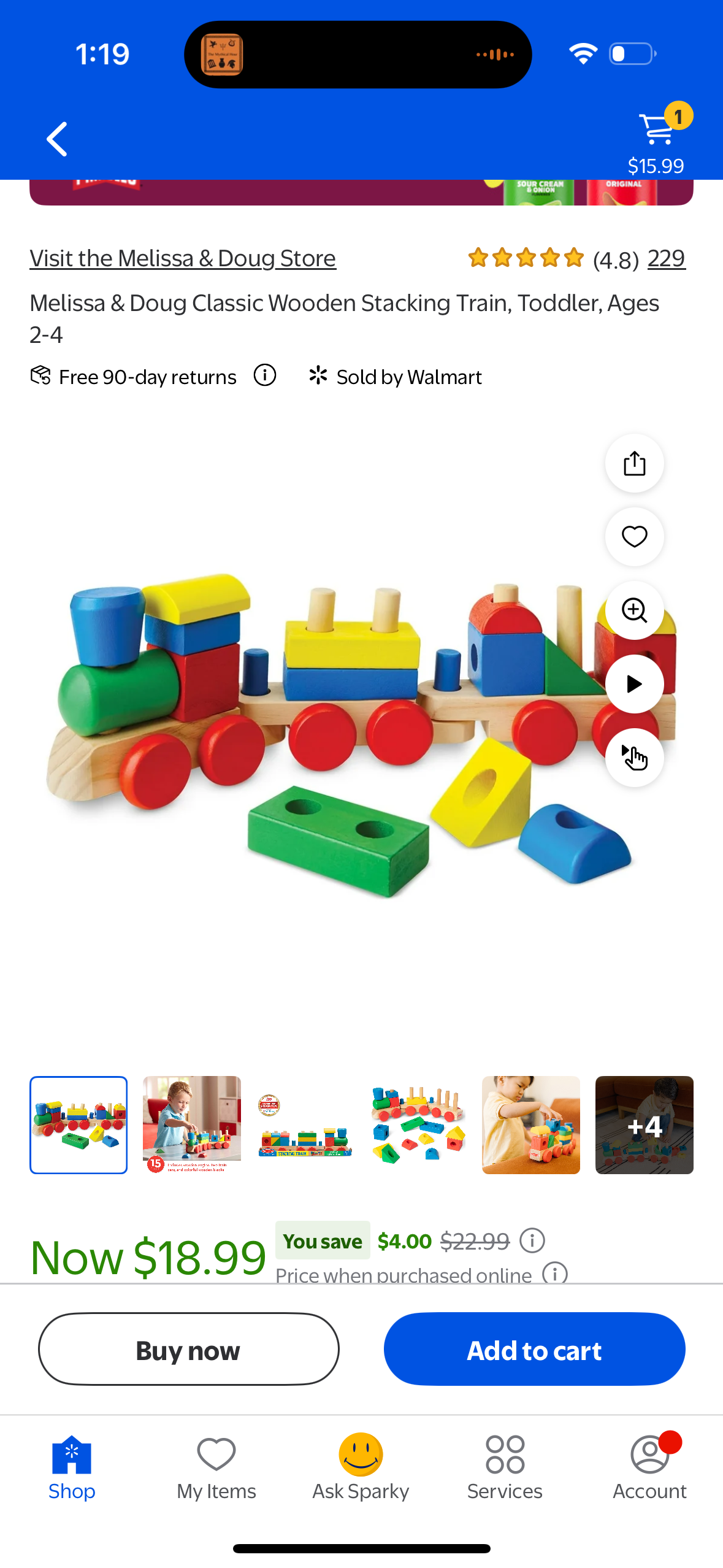Image resolution: width=723 pixels, height=1568 pixels.
Task: Add the stacking train to cart
Action: pos(534,1349)
